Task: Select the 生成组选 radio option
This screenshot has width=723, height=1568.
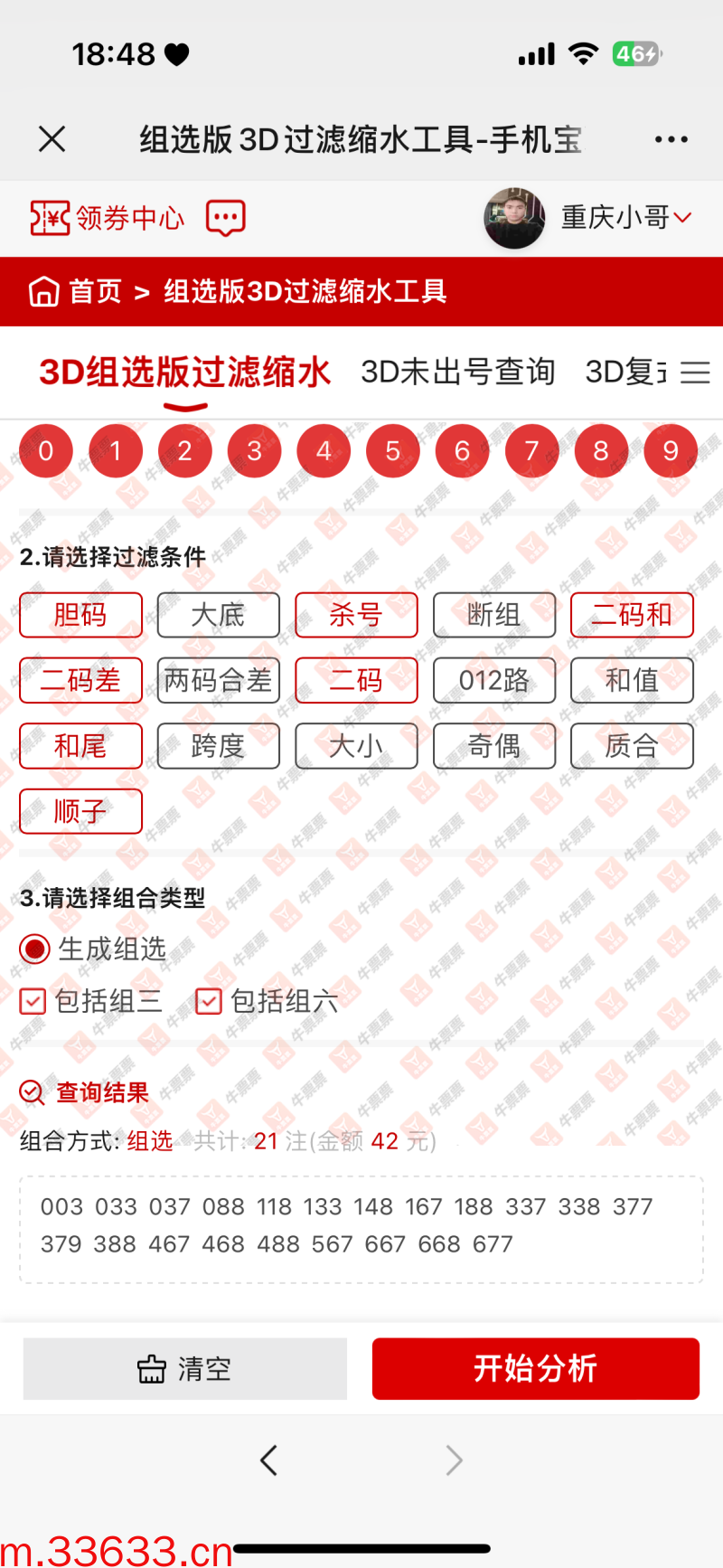Action: [x=35, y=949]
